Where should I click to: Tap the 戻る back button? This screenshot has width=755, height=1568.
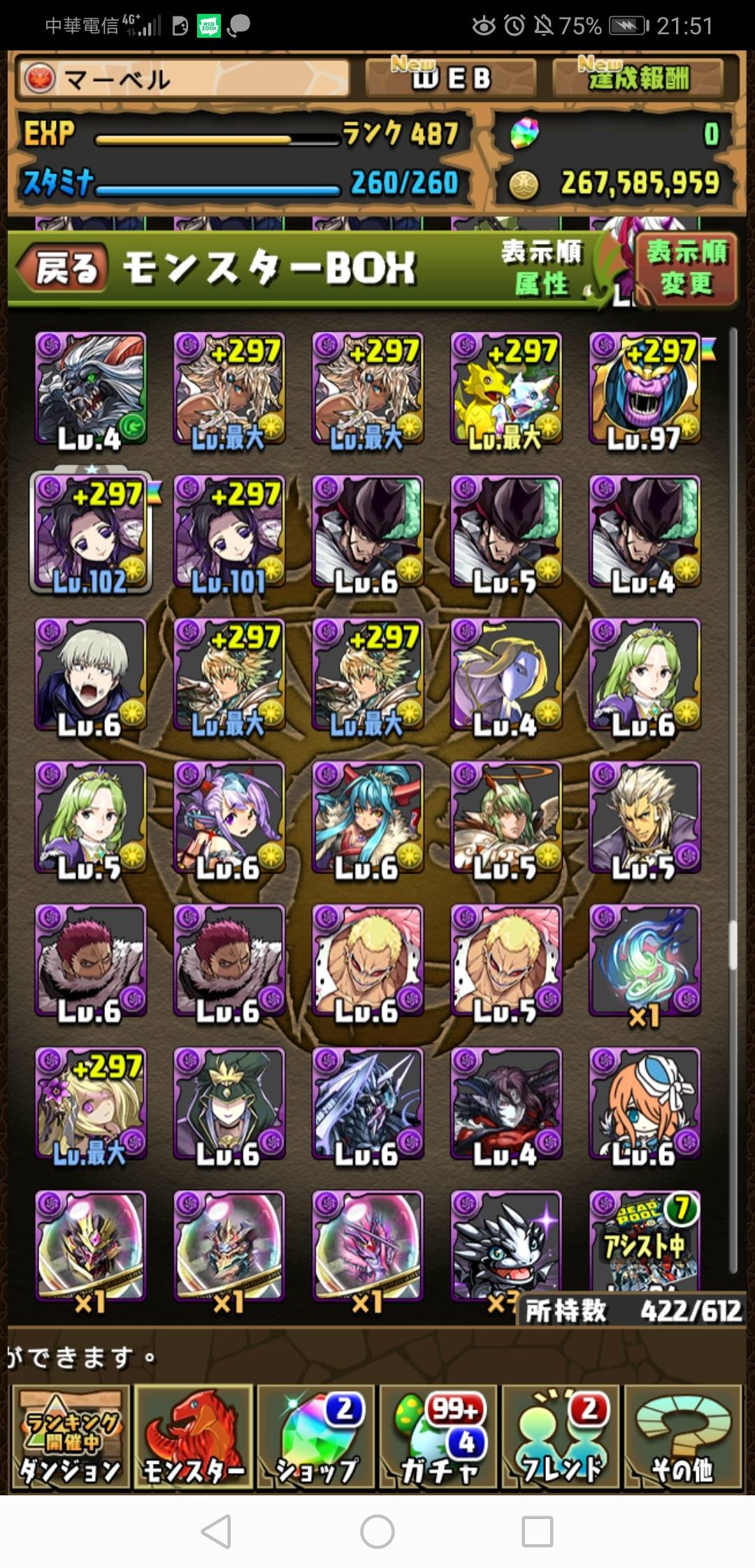click(63, 268)
